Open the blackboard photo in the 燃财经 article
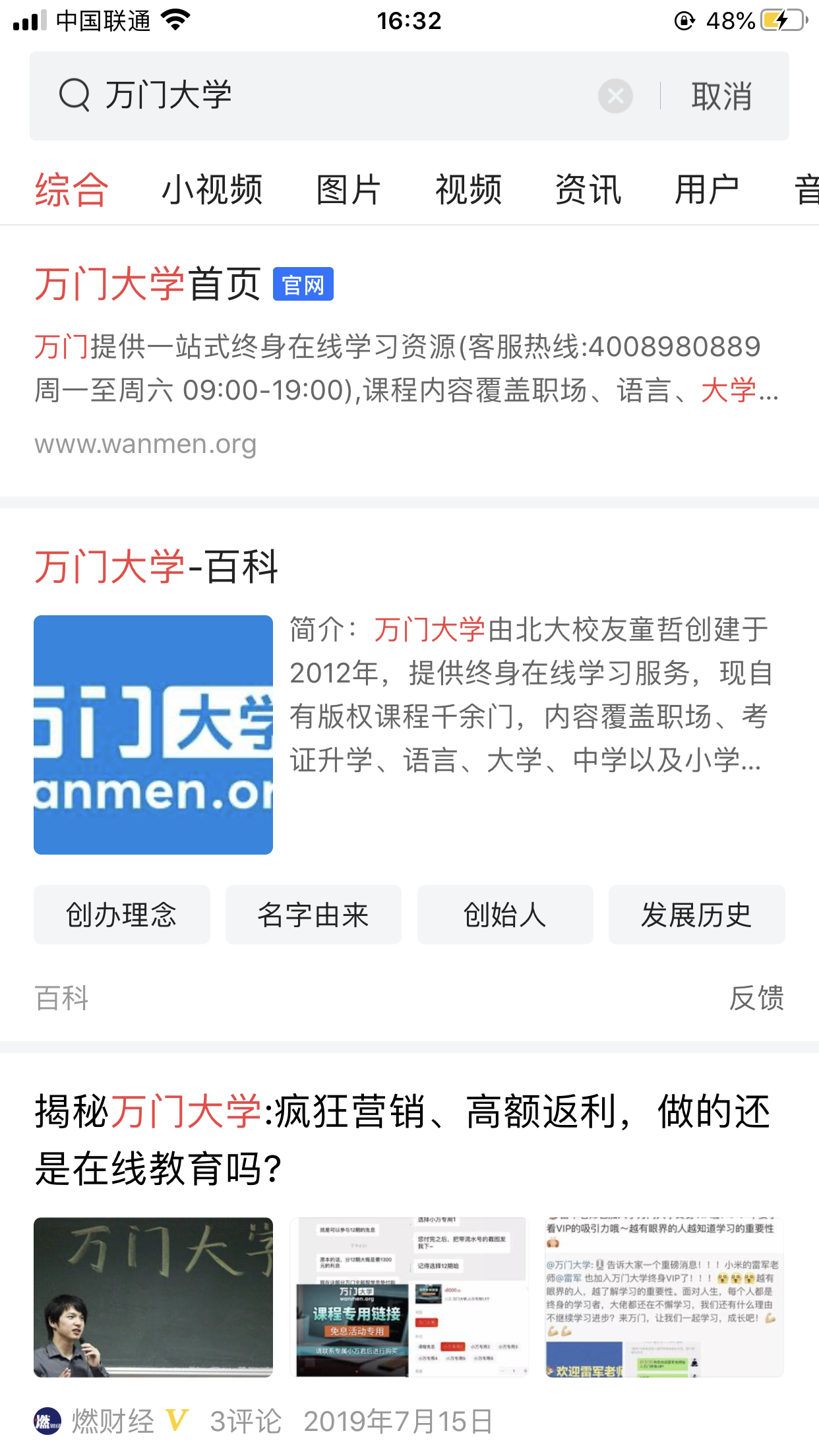 click(153, 1297)
